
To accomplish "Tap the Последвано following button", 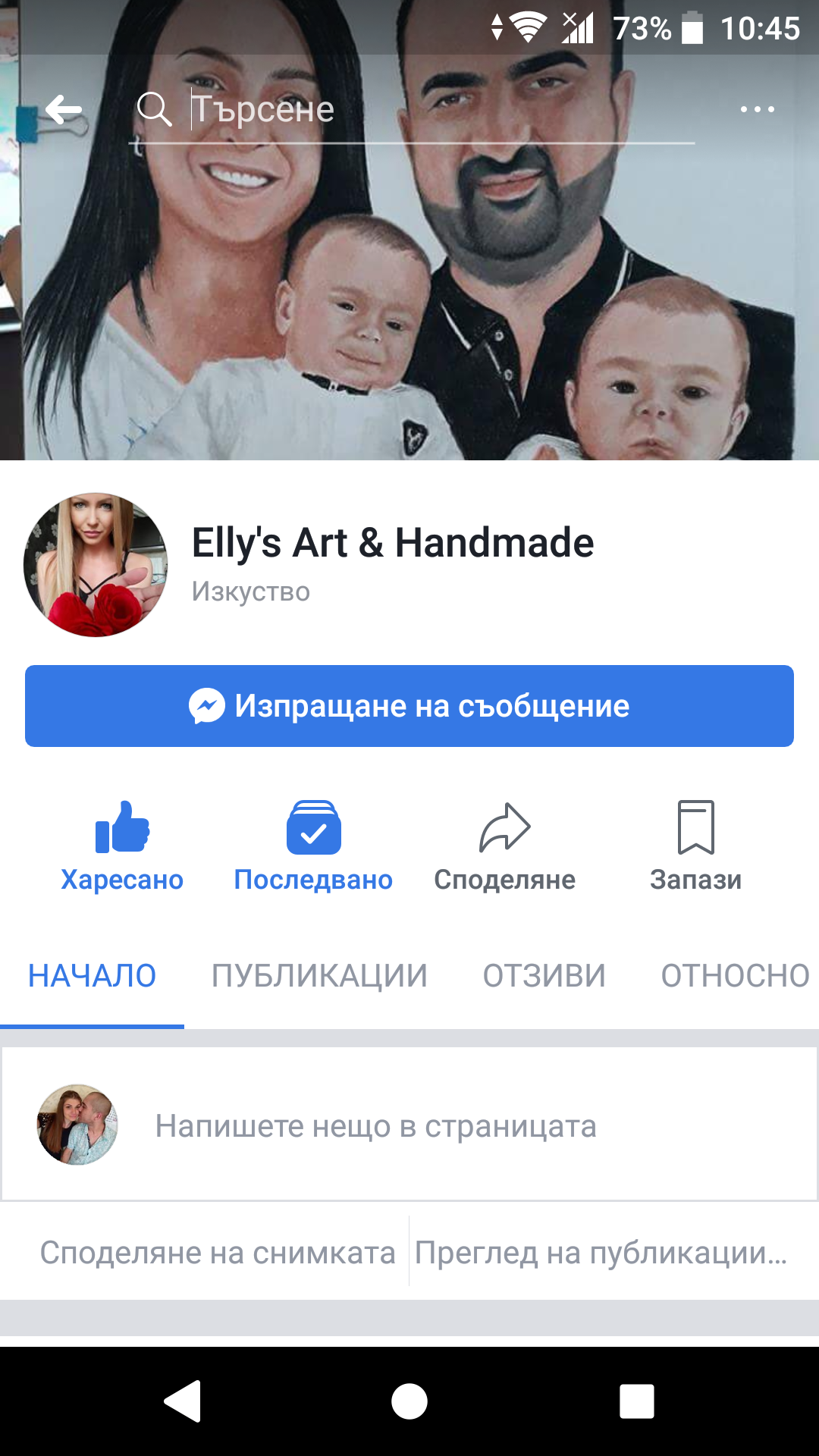I will (x=313, y=847).
